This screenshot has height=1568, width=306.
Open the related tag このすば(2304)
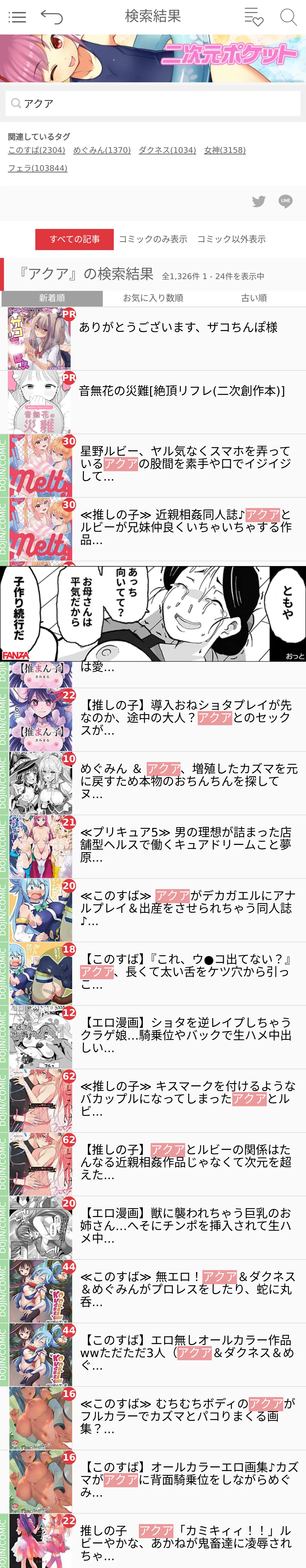(x=37, y=150)
